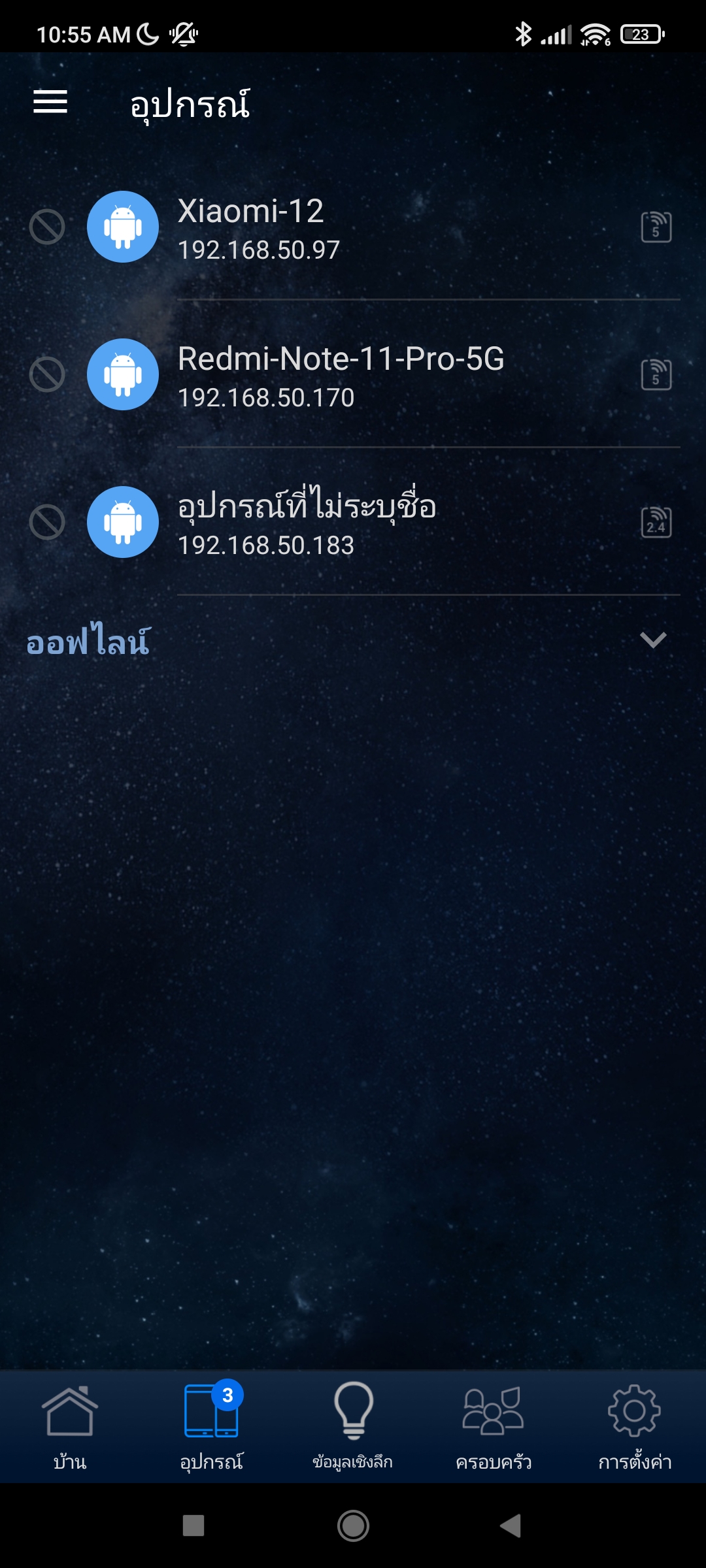This screenshot has height=1568, width=706.
Task: Tap the system back button
Action: (x=511, y=1526)
